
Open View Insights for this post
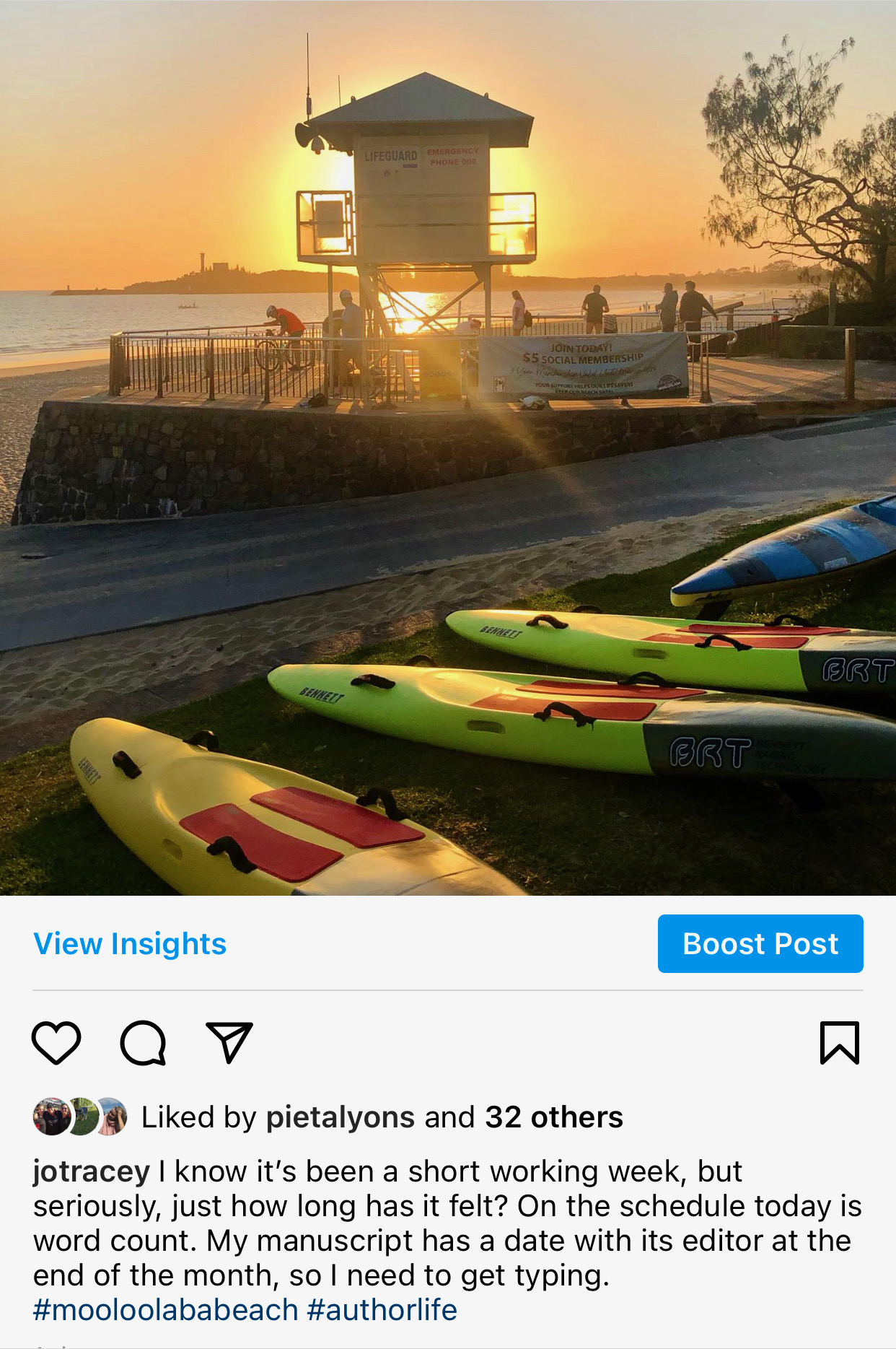[130, 944]
